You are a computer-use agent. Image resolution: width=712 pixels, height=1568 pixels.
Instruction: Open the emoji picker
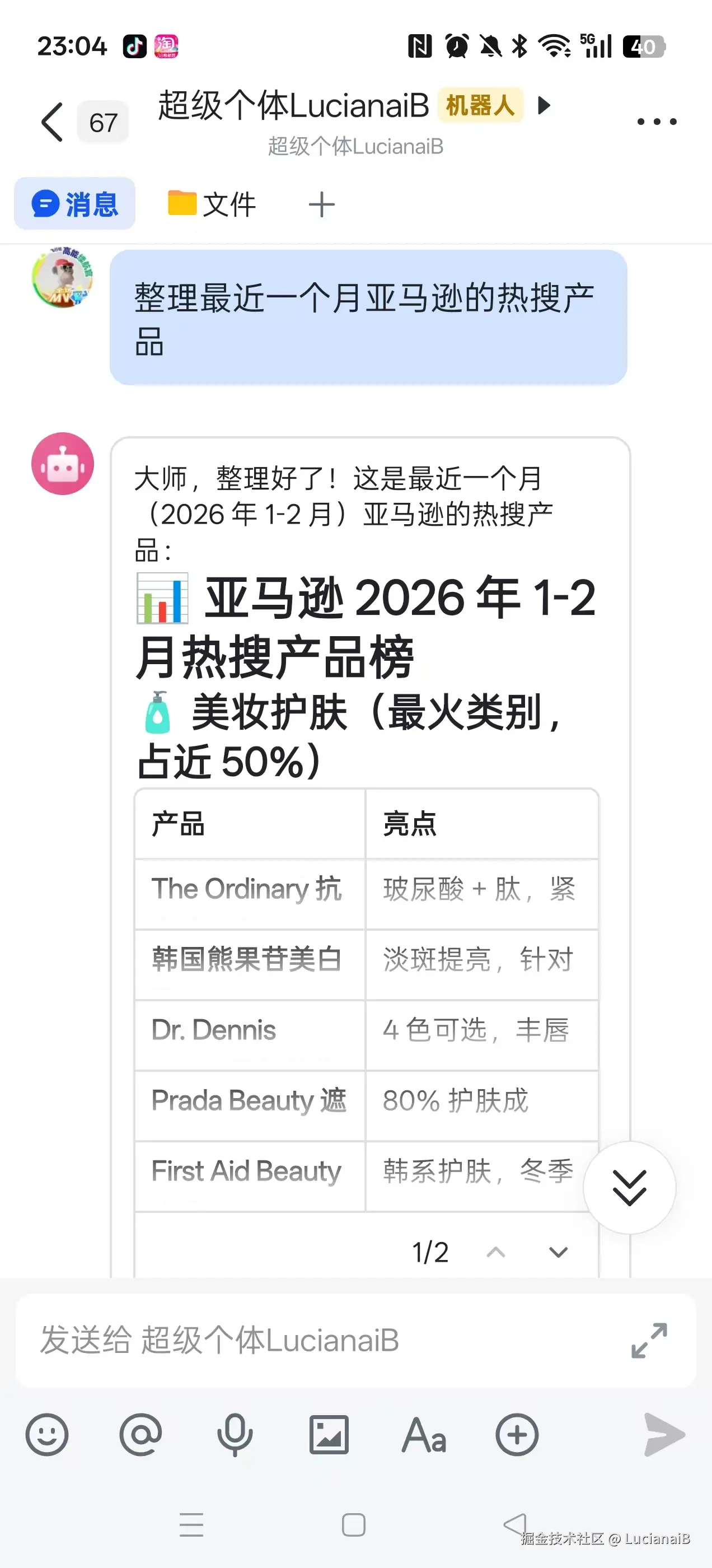pyautogui.click(x=47, y=1435)
